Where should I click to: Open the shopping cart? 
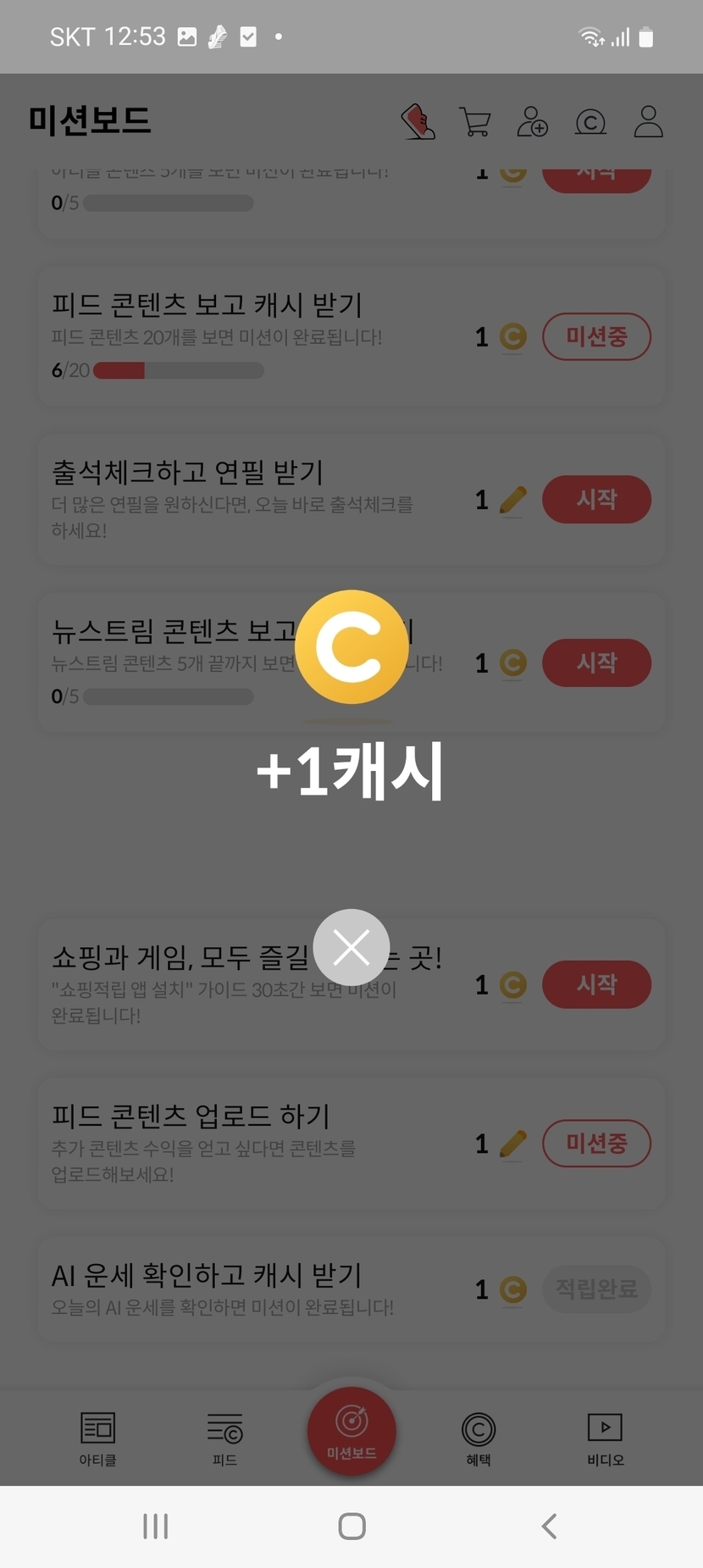coord(475,122)
